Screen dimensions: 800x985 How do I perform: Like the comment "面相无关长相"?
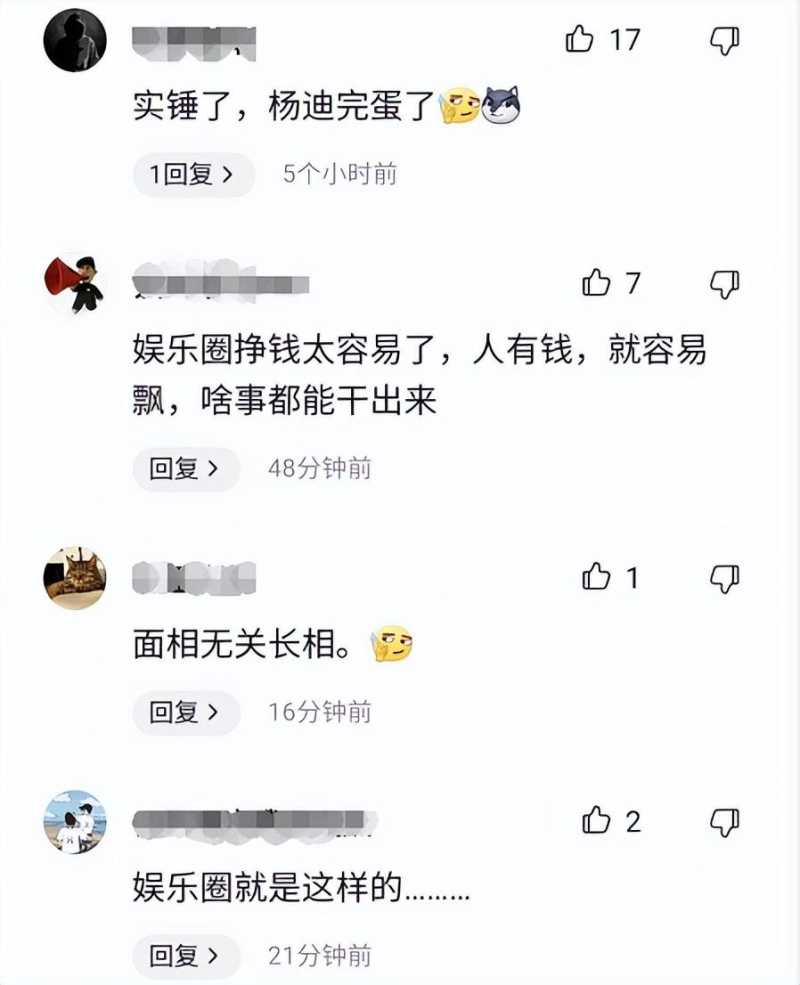point(597,577)
